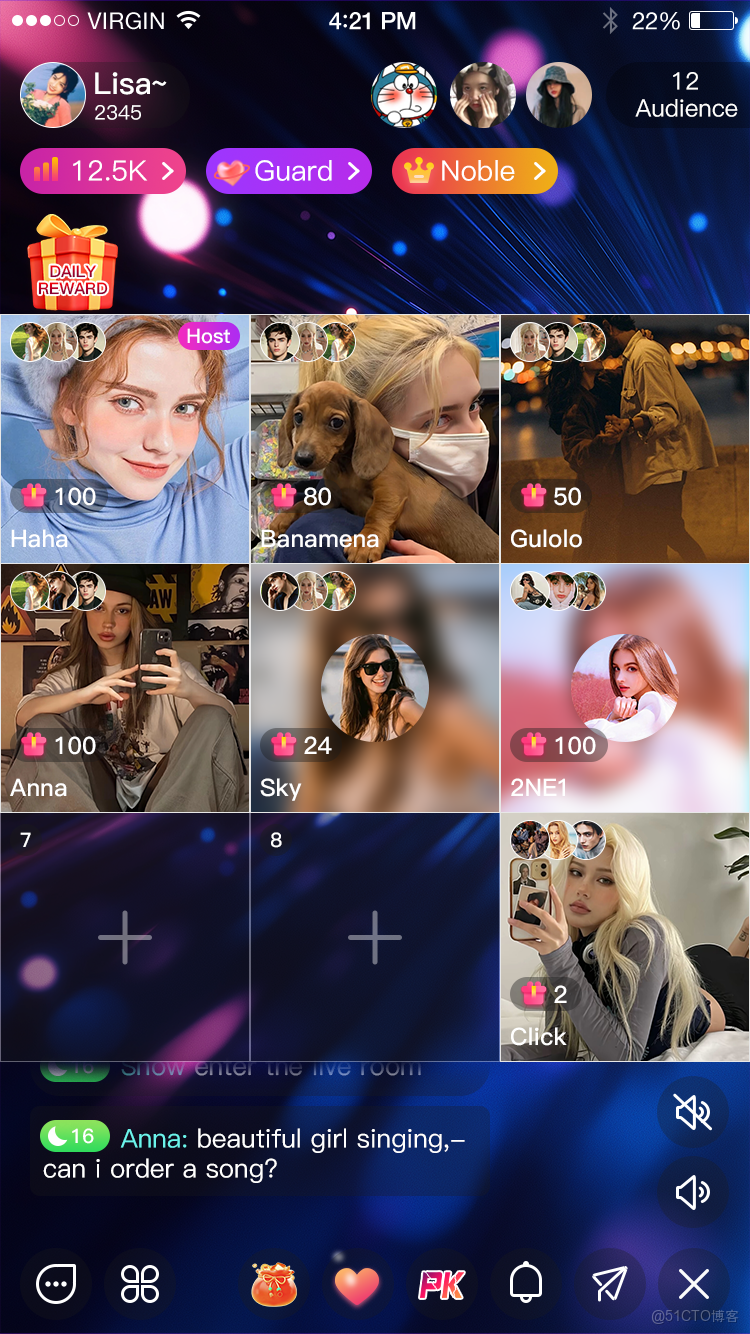Close the live room
This screenshot has width=750, height=1334.
click(693, 1284)
